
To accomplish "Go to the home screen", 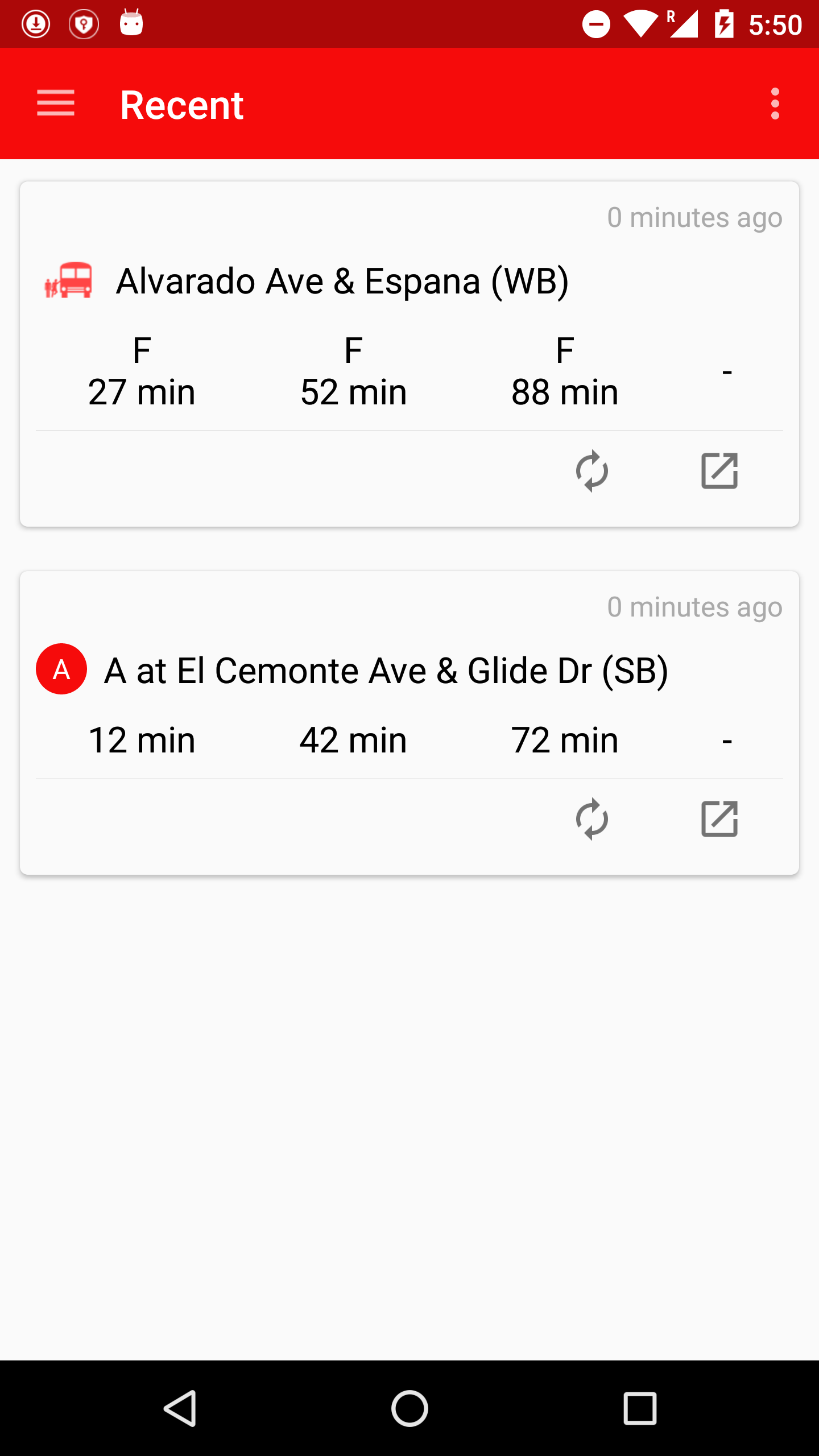I will tap(409, 1408).
